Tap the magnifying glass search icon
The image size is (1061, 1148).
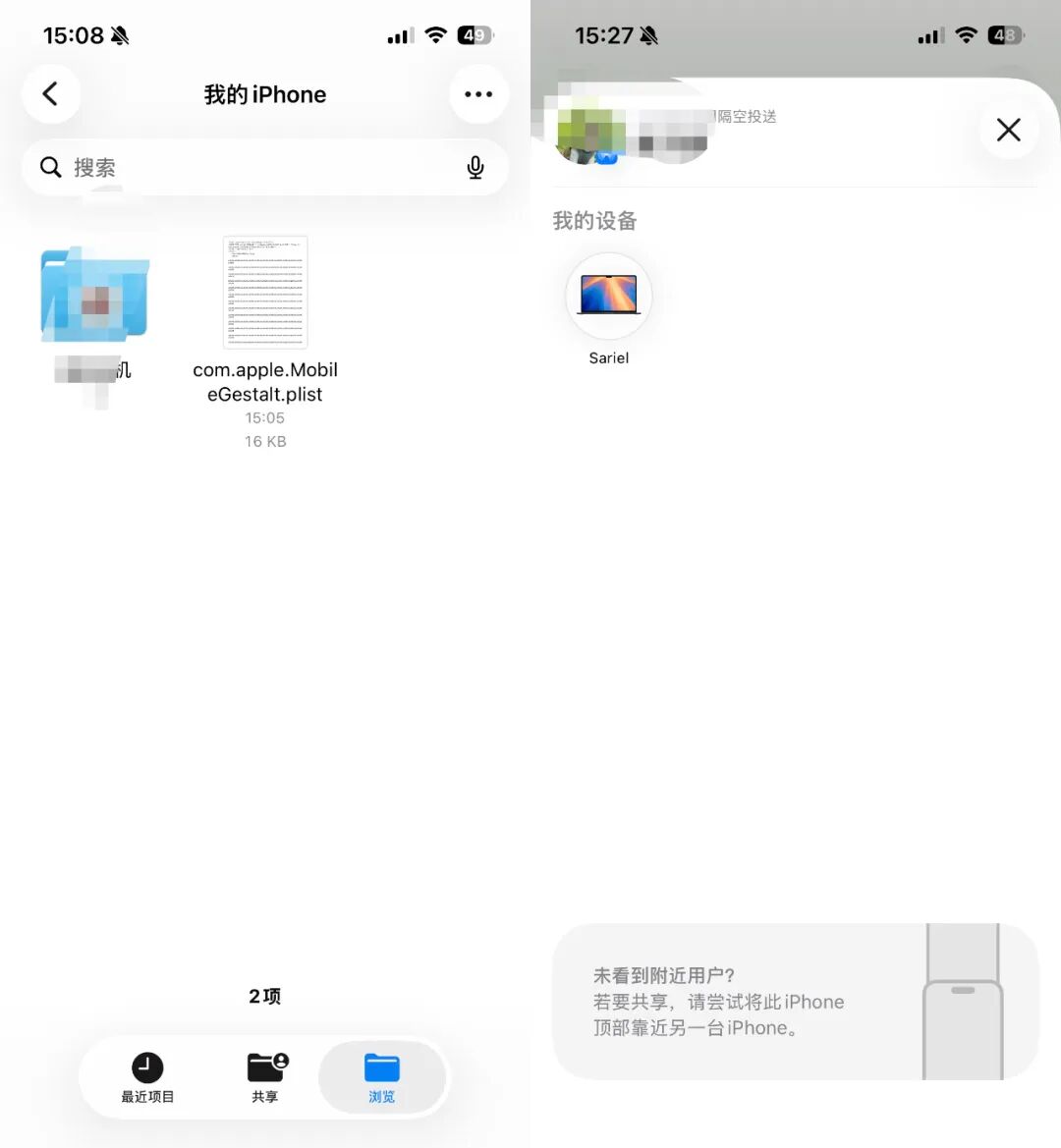click(50, 167)
